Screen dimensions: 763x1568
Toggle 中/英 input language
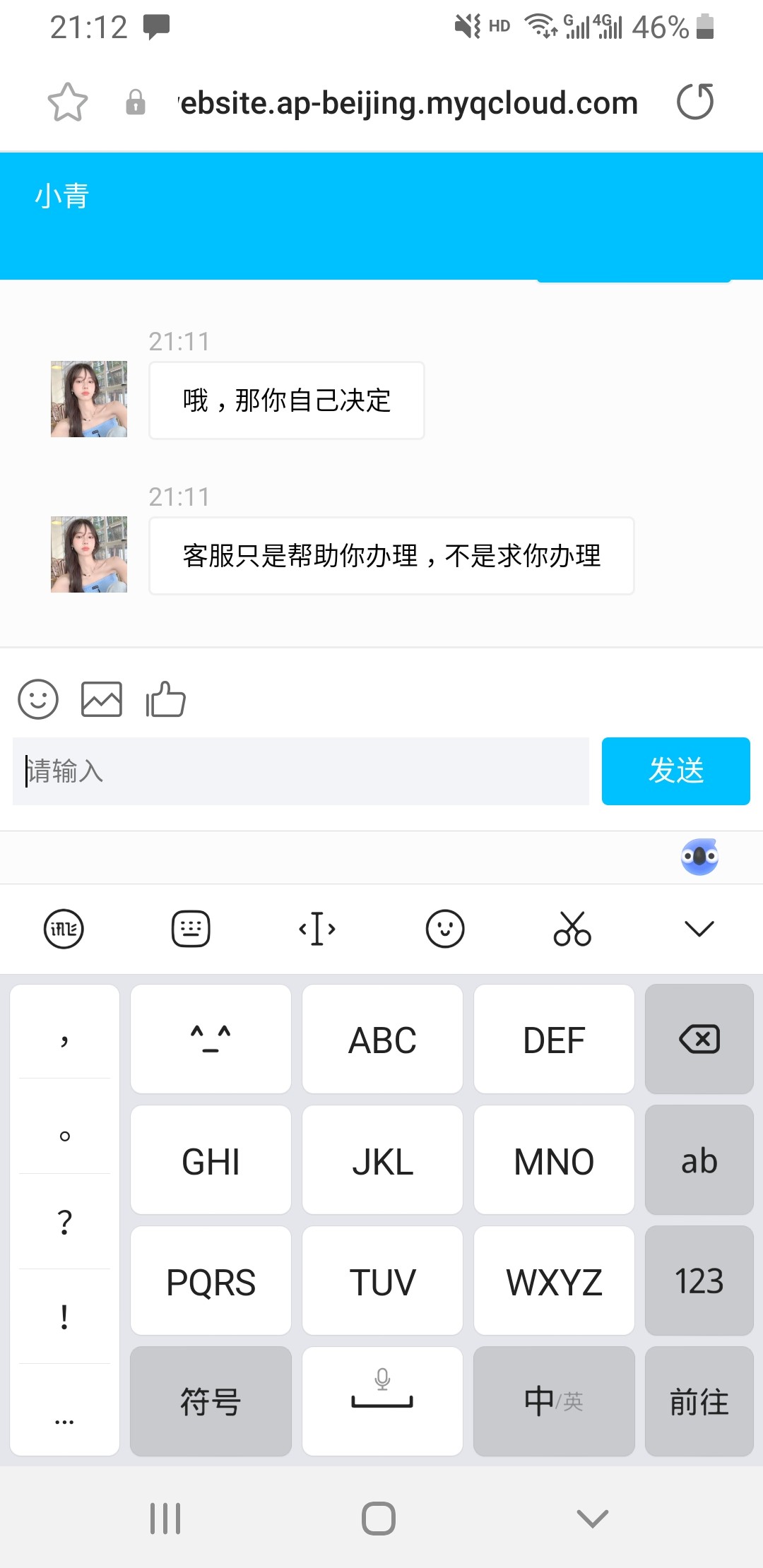pyautogui.click(x=554, y=1402)
